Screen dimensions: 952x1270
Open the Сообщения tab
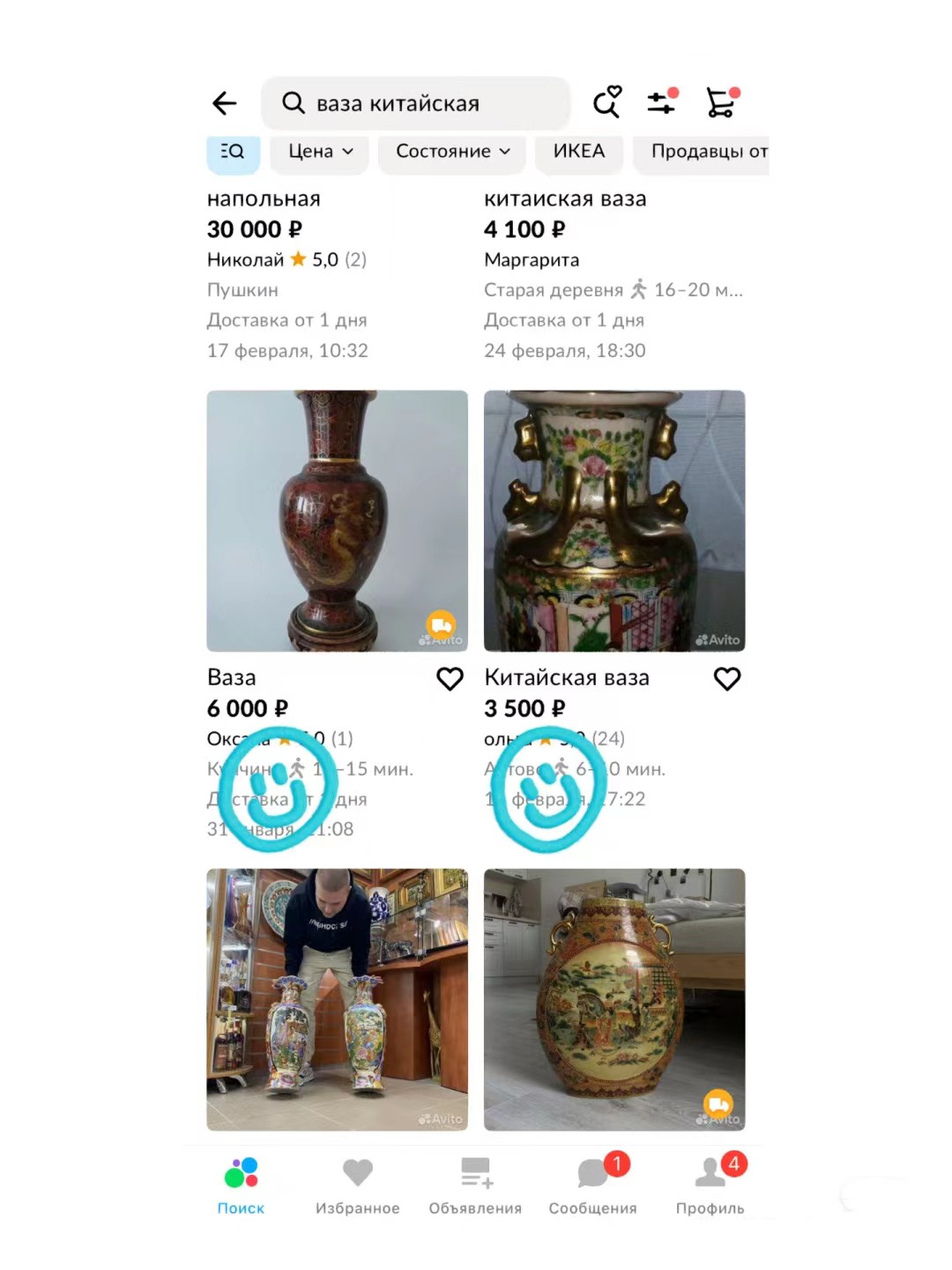pyautogui.click(x=592, y=1185)
